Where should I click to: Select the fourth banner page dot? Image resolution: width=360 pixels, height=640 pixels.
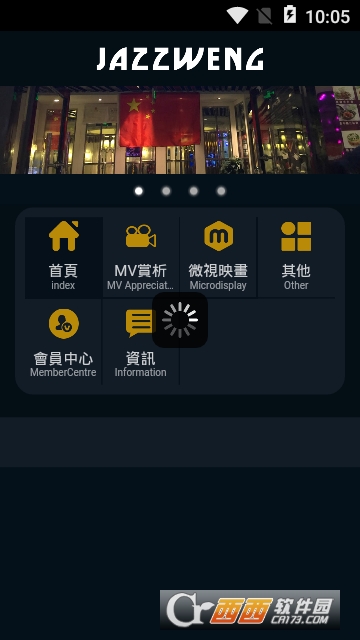click(x=221, y=191)
